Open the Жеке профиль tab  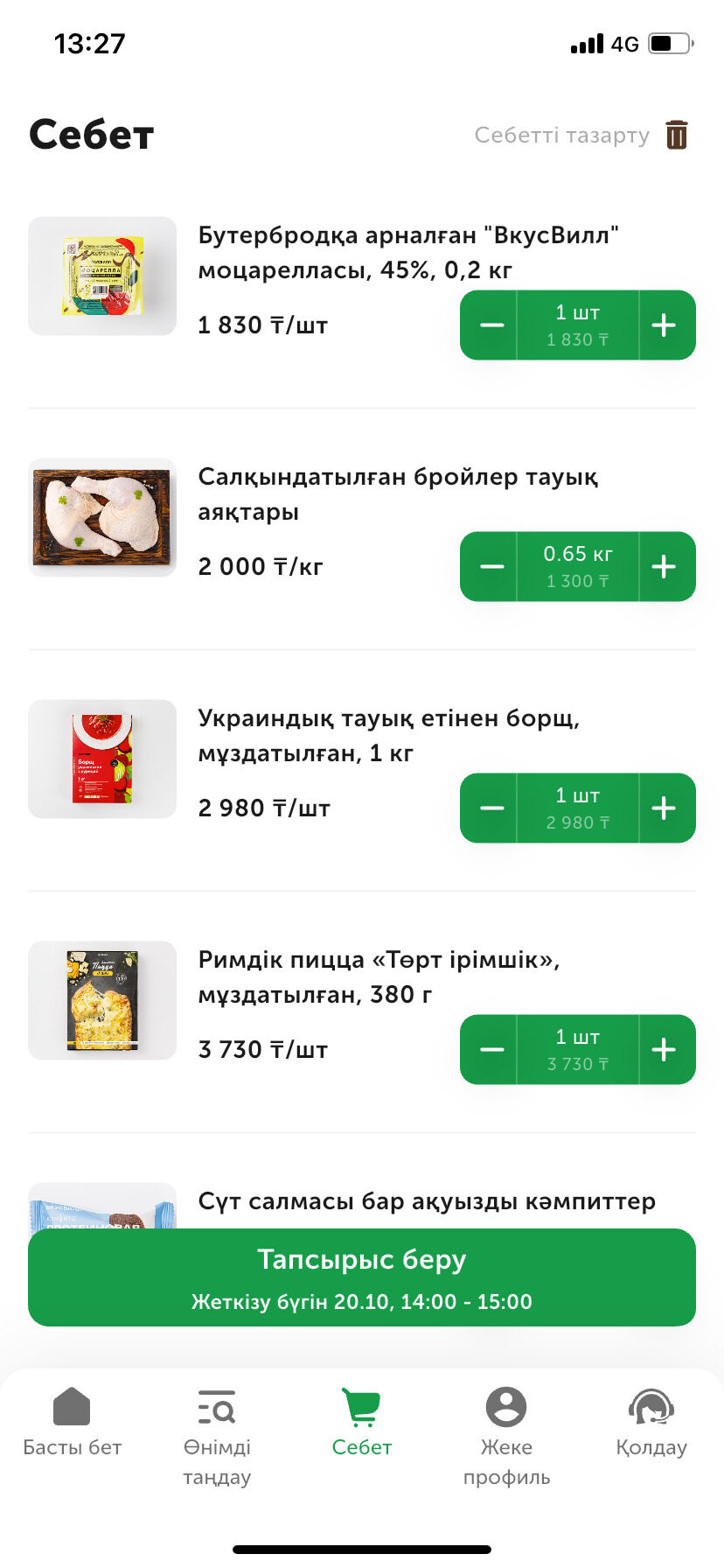tap(506, 1435)
